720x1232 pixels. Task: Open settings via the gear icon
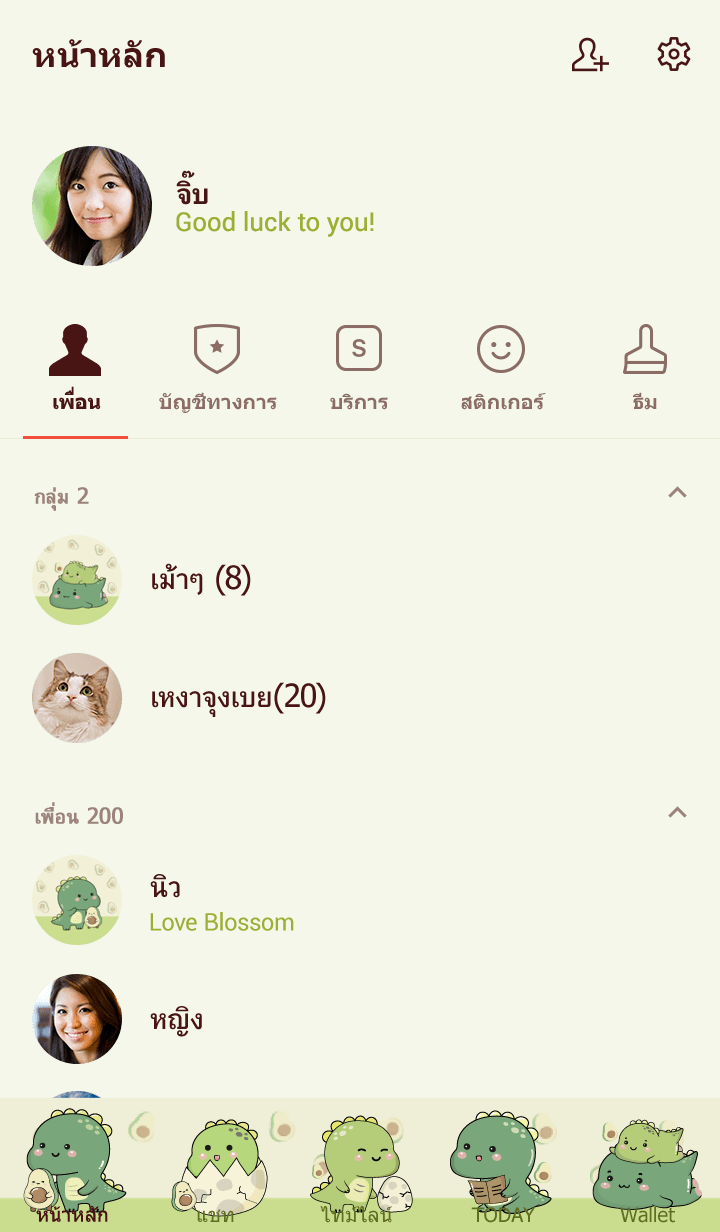pyautogui.click(x=674, y=55)
